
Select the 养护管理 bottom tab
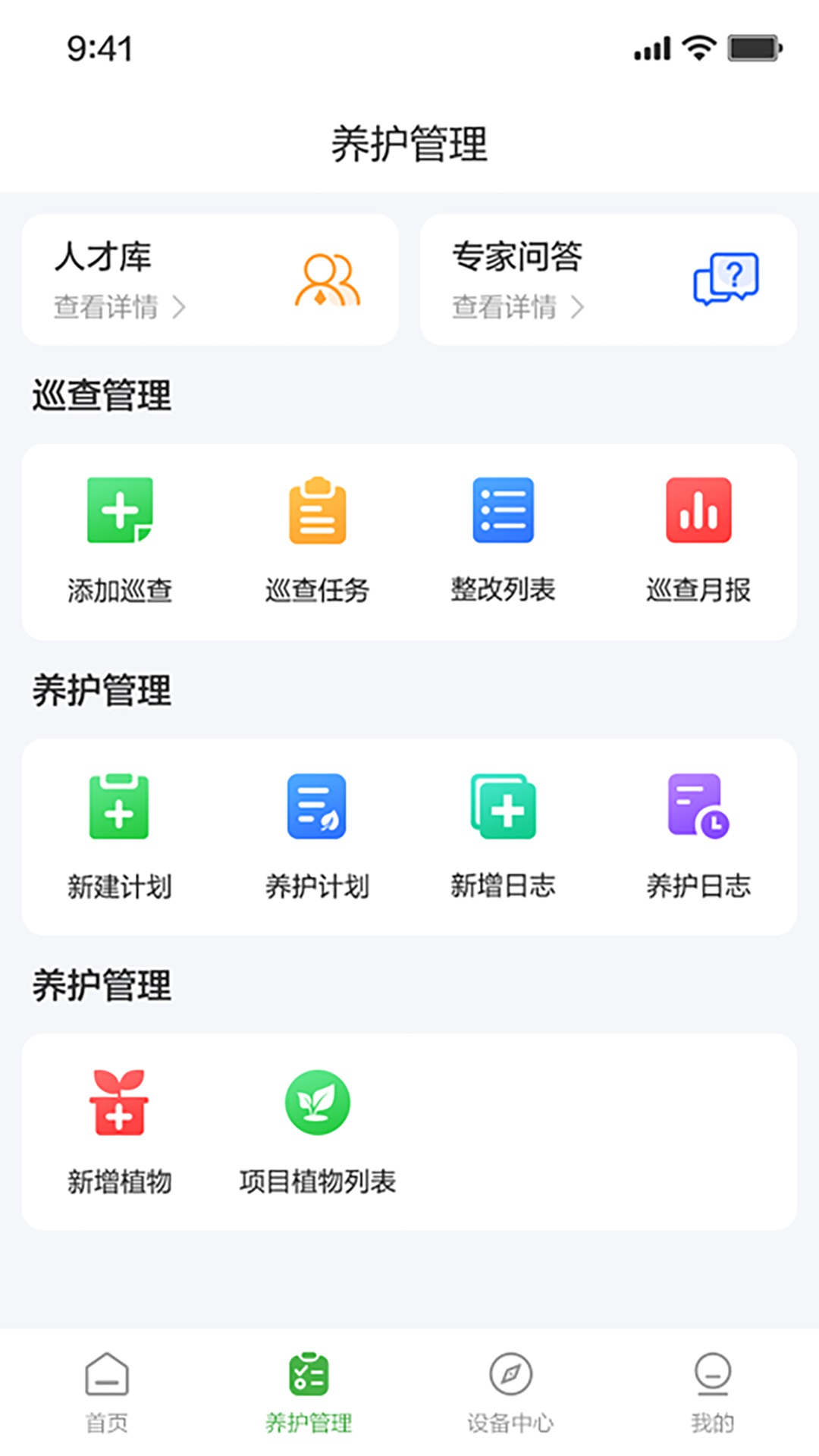pos(309,1392)
